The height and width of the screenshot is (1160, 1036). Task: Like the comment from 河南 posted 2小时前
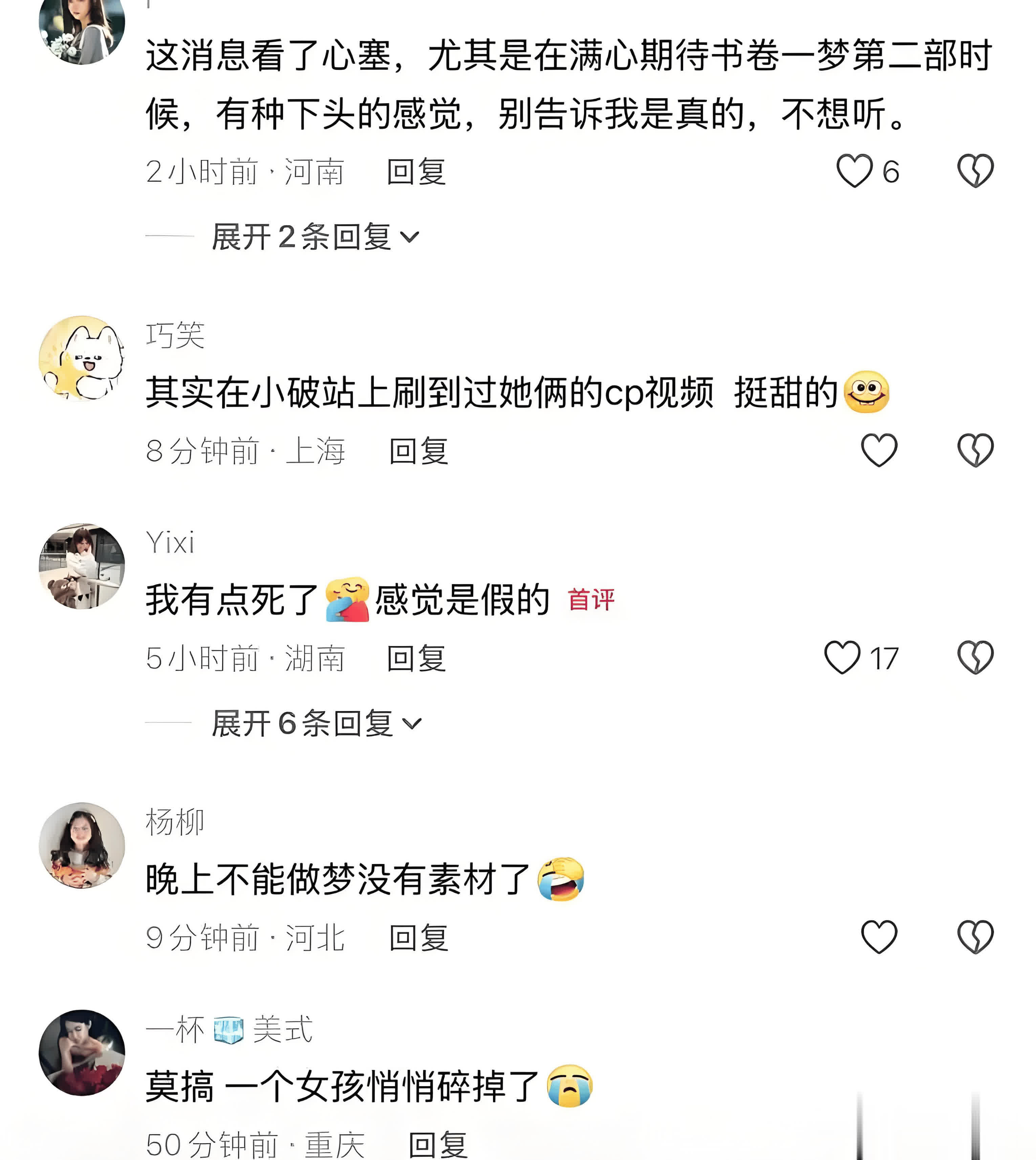click(x=854, y=171)
